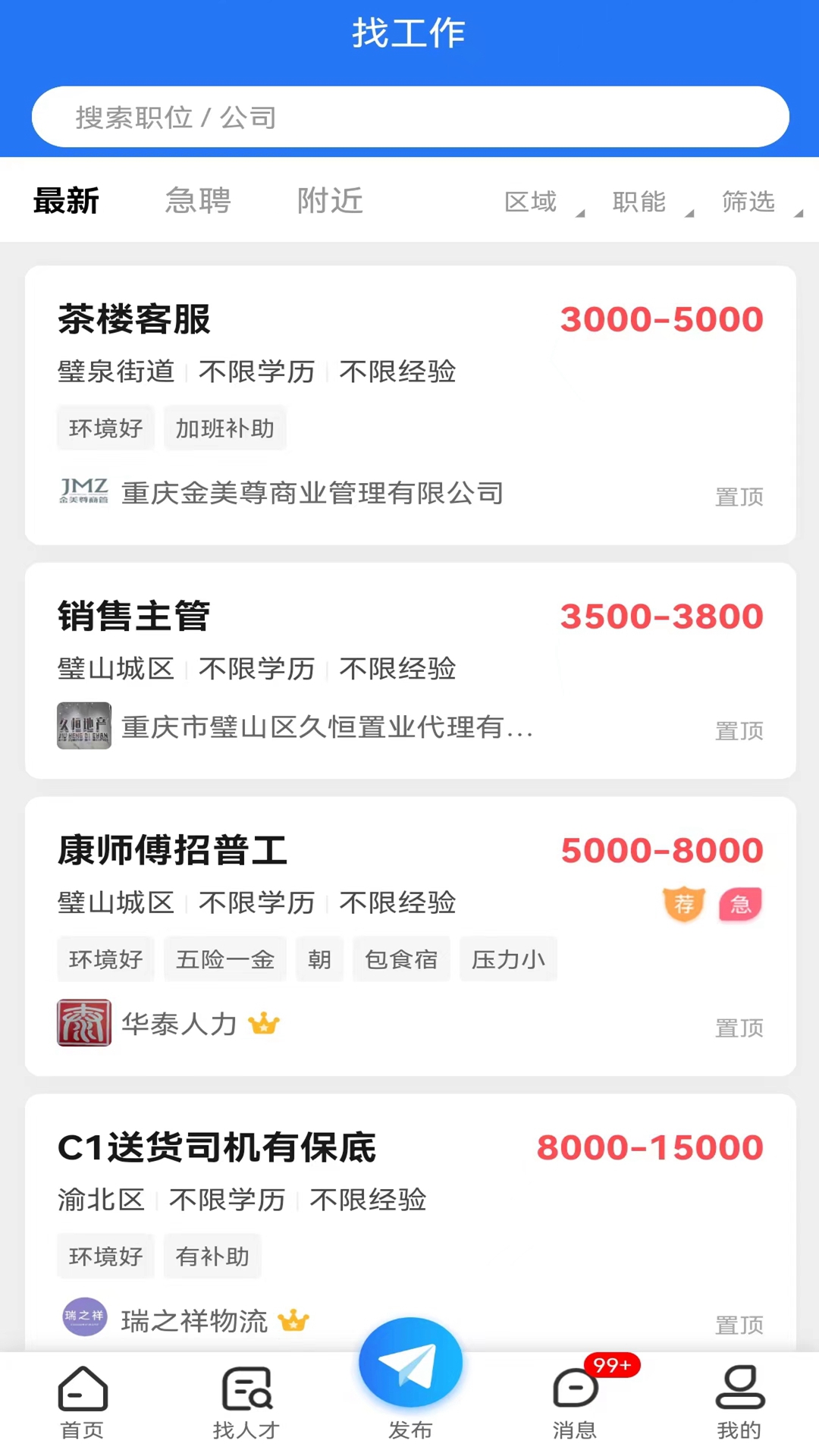The image size is (819, 1456).
Task: Select the 附近 nearby tab
Action: 330,200
